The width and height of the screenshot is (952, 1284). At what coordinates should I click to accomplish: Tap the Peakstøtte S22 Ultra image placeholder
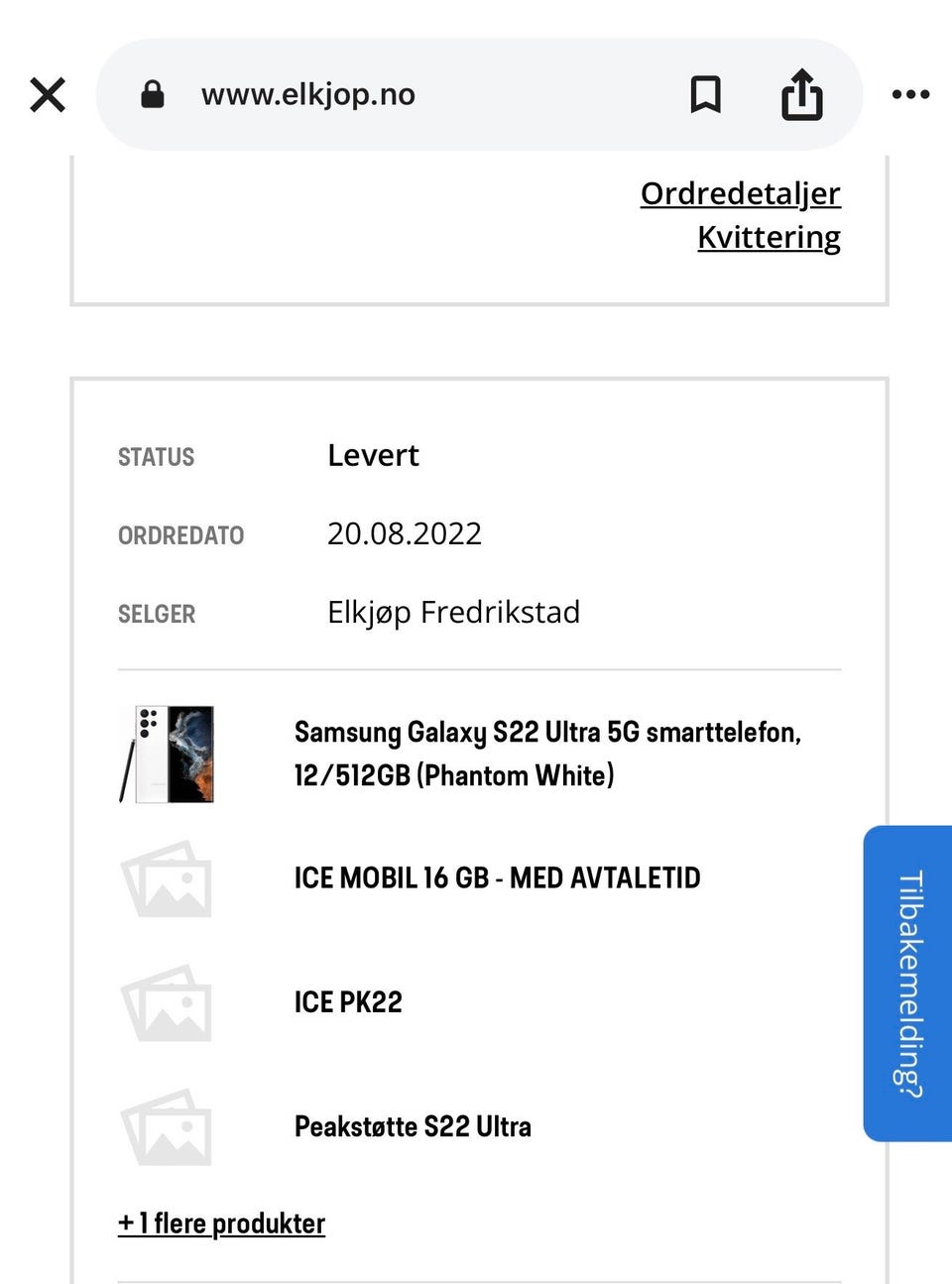pyautogui.click(x=167, y=1127)
